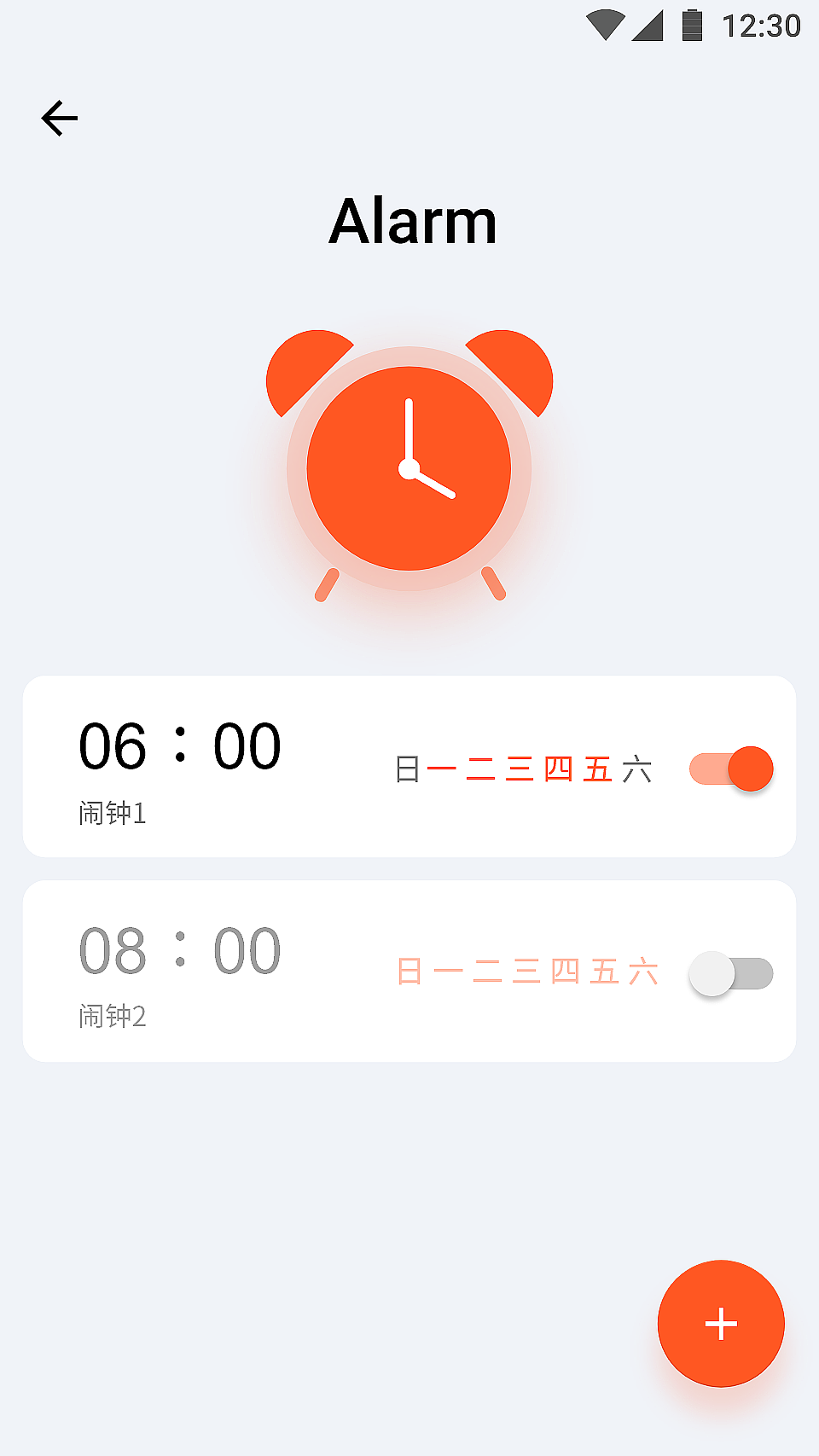Click the Wi-Fi icon in status bar
819x1456 pixels.
click(606, 26)
